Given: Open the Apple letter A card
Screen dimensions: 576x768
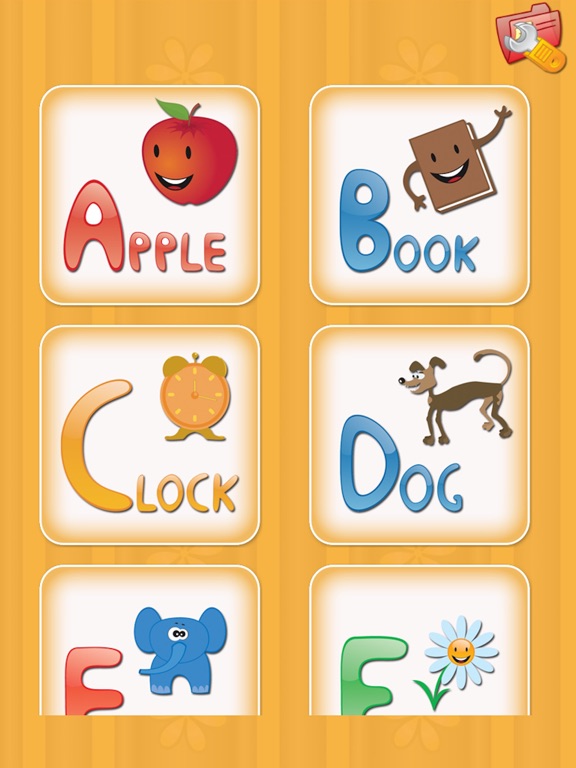Looking at the screenshot, I should point(150,195).
